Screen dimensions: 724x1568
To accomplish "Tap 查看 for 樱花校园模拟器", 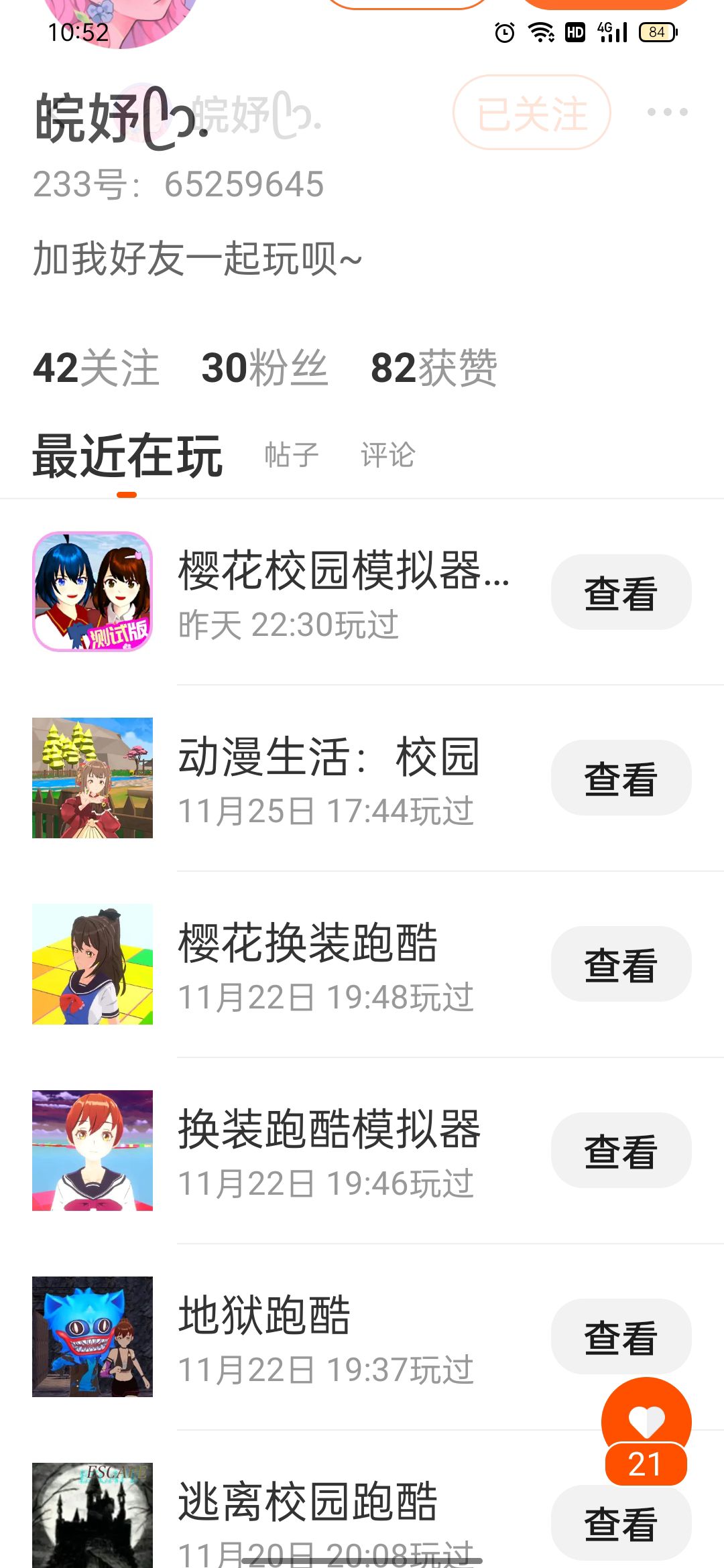I will [621, 592].
